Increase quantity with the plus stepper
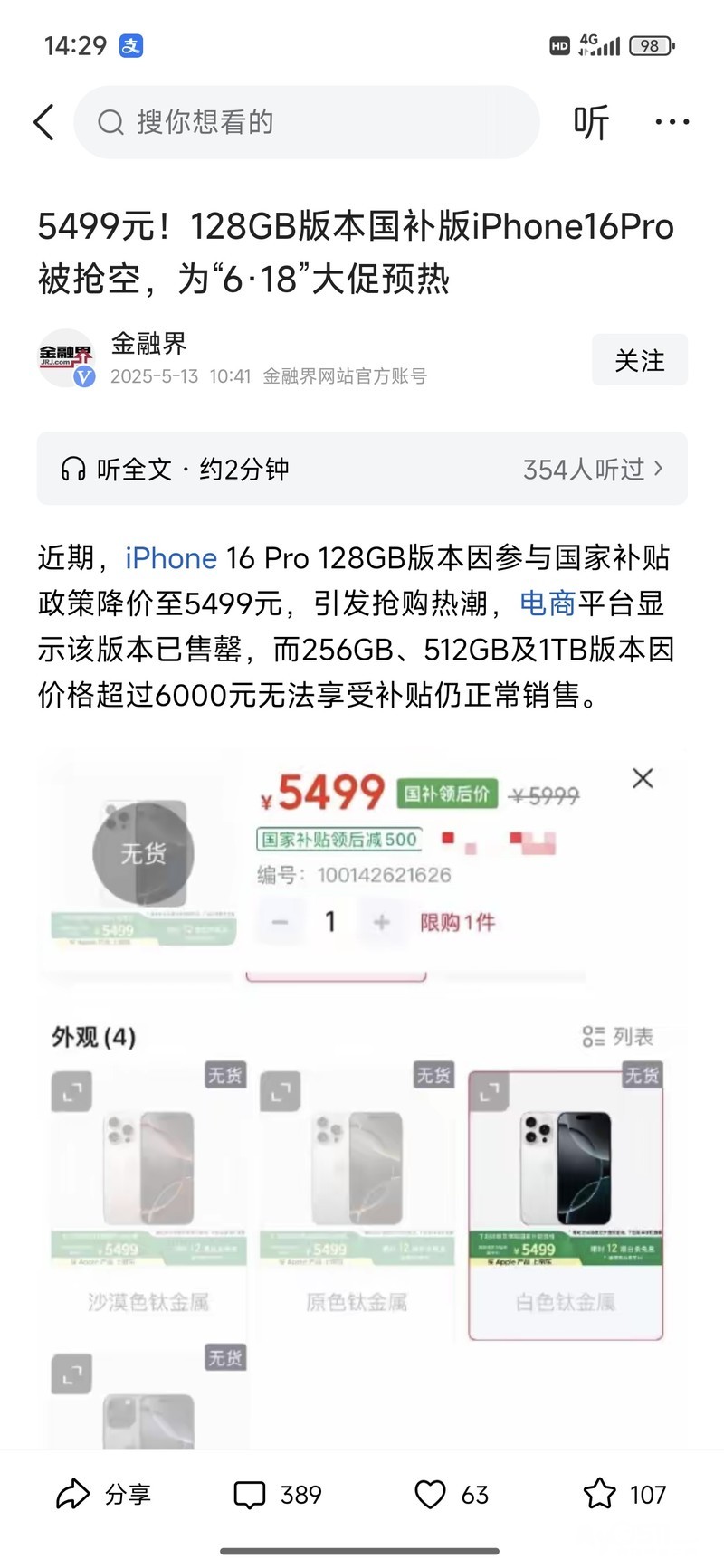The height and width of the screenshot is (1568, 724). (x=382, y=922)
